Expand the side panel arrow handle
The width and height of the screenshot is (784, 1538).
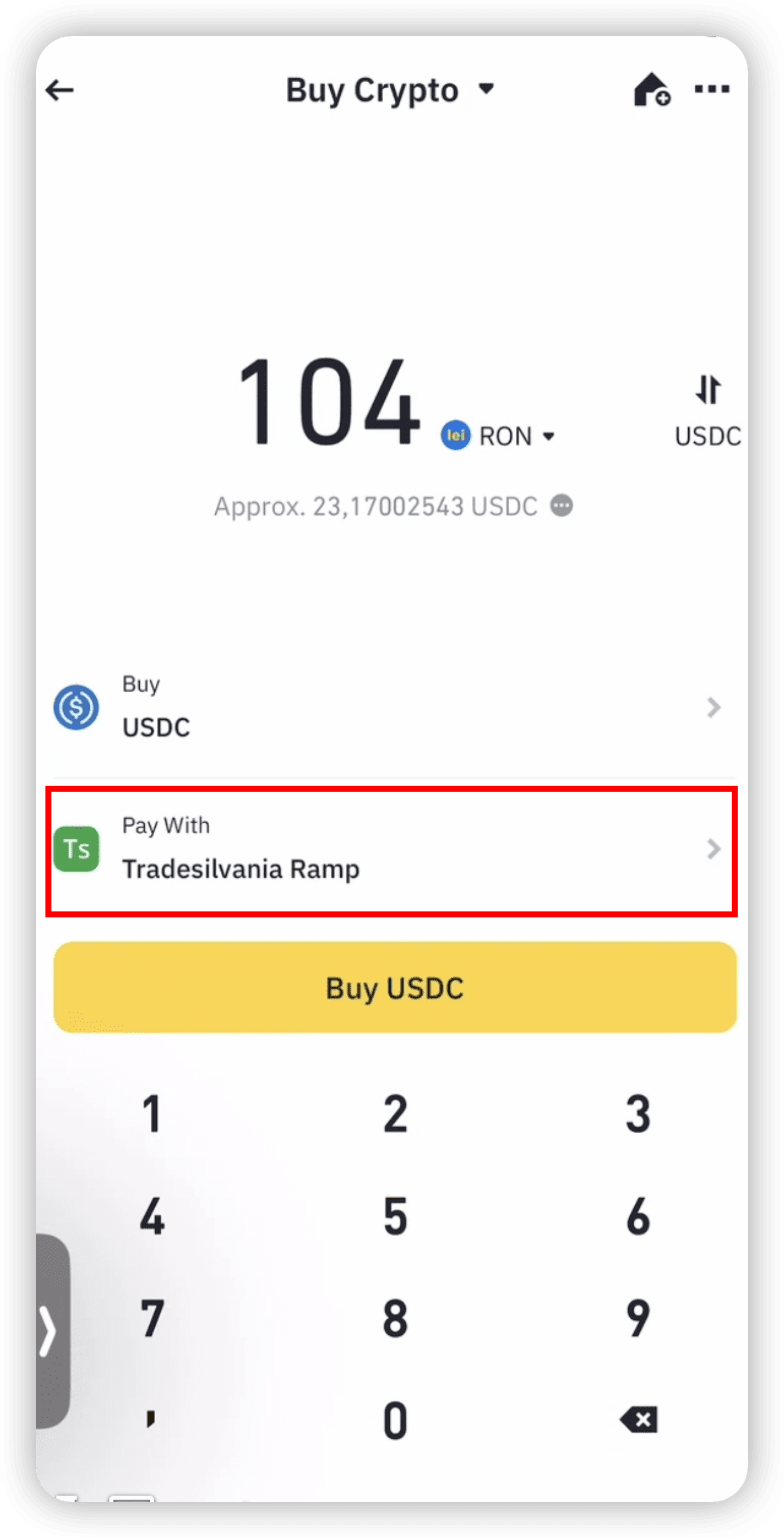(50, 1331)
